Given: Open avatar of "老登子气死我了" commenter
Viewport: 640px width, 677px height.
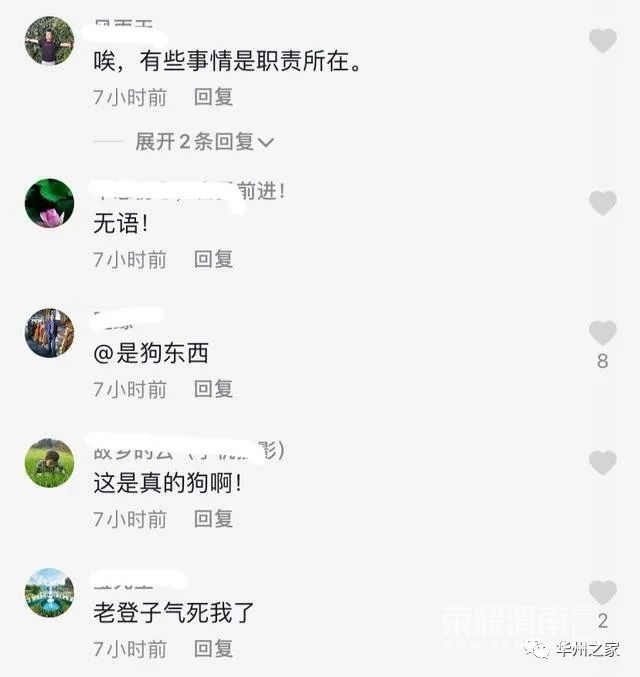Looking at the screenshot, I should (x=49, y=592).
